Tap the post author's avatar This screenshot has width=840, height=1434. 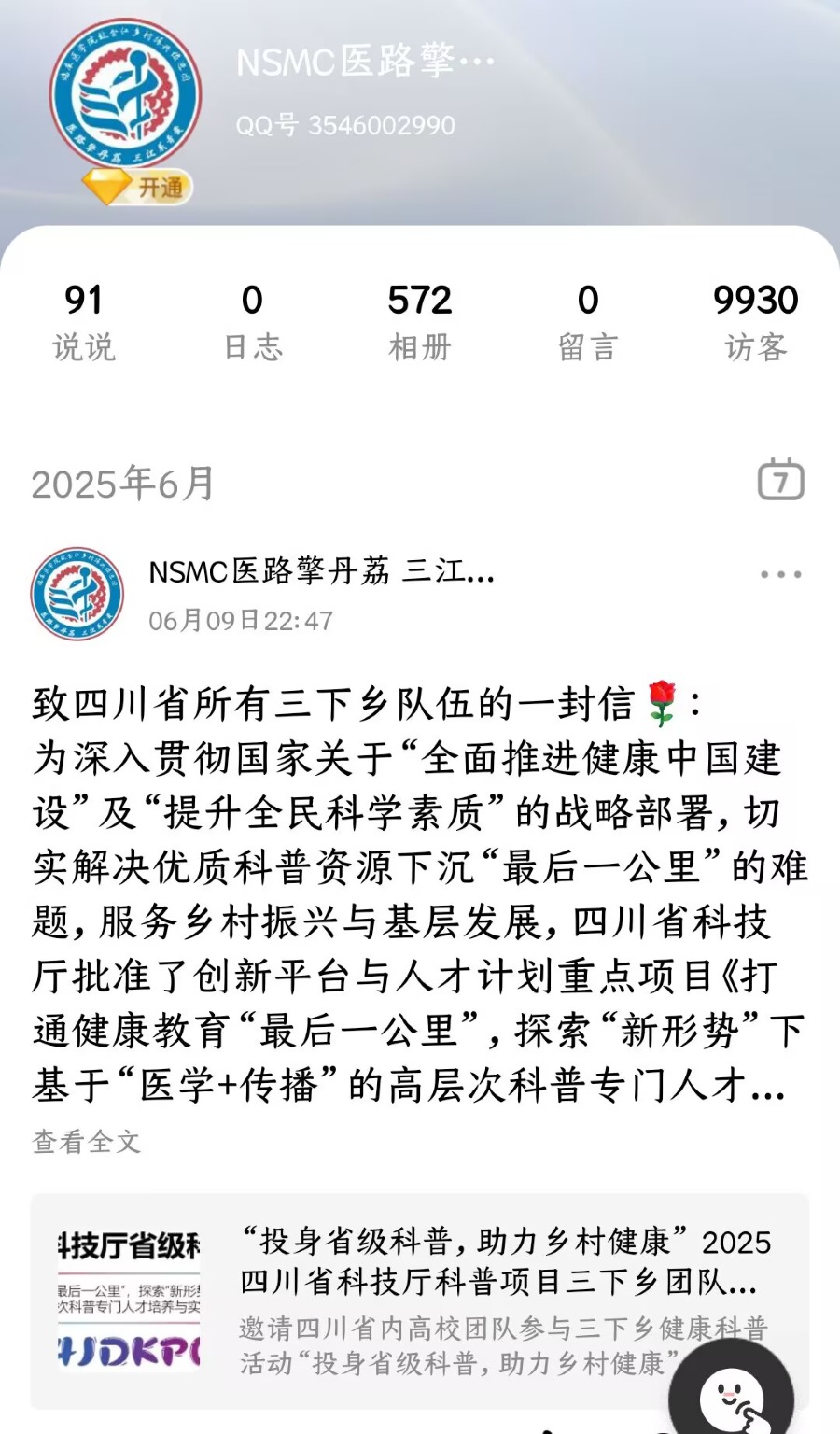77,594
